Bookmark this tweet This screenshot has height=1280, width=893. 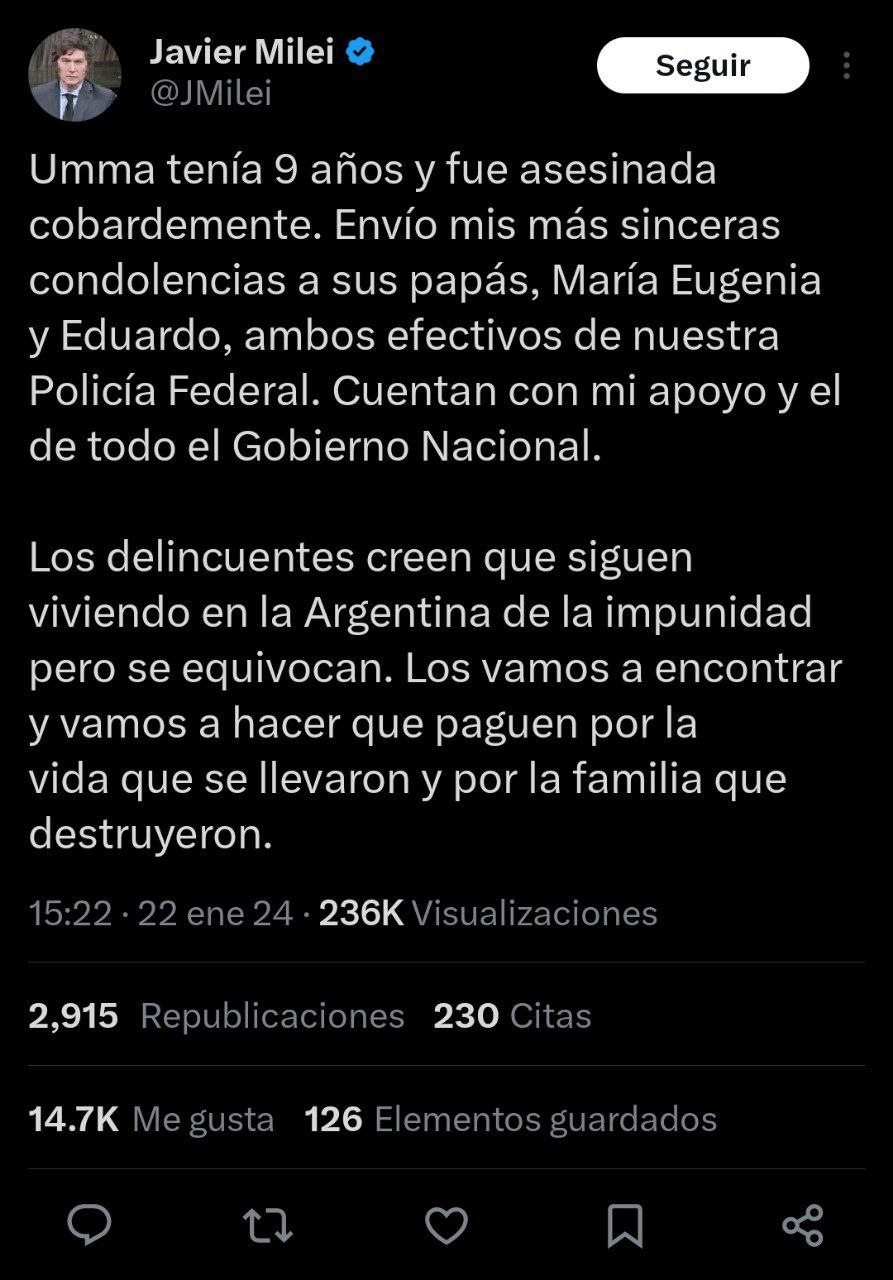625,1225
